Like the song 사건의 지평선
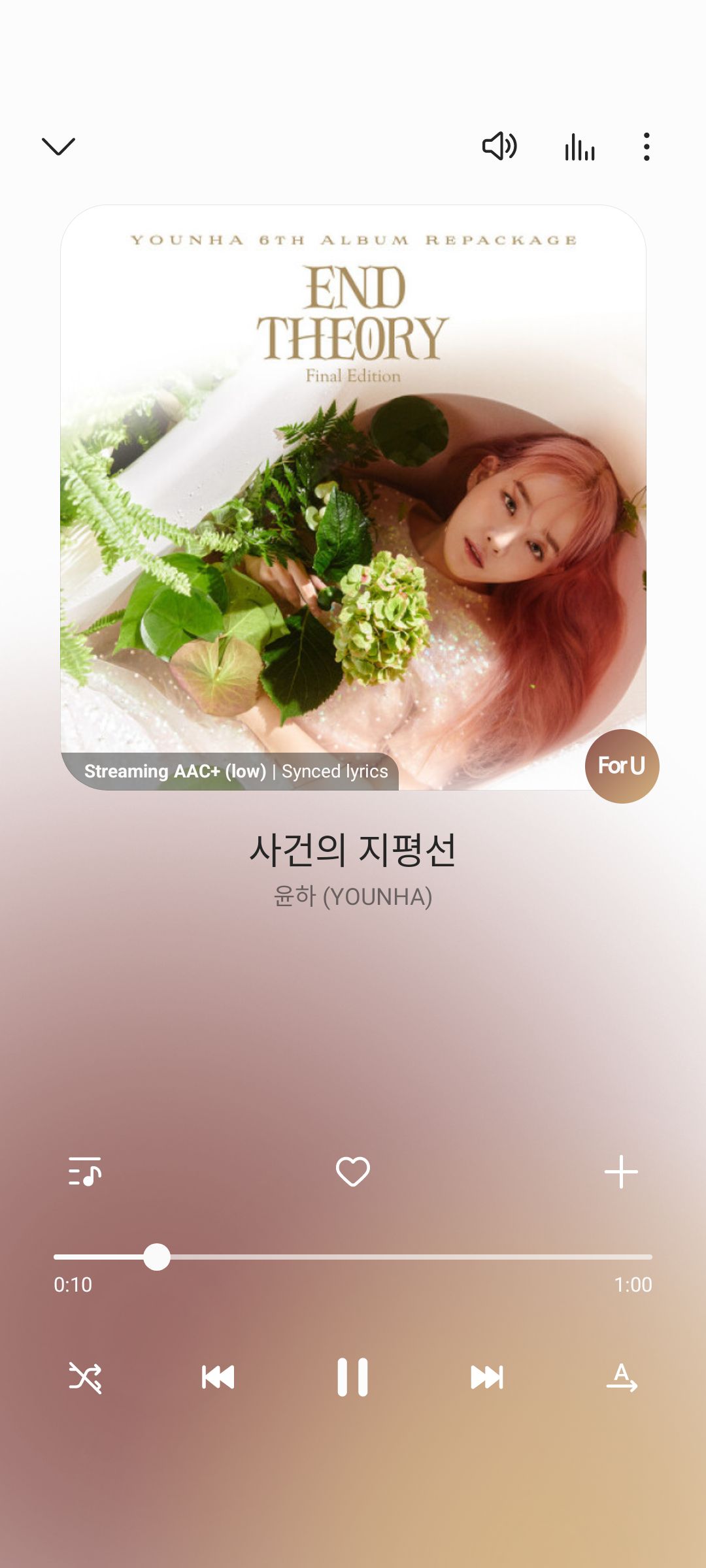This screenshot has height=1568, width=706. (x=353, y=1171)
